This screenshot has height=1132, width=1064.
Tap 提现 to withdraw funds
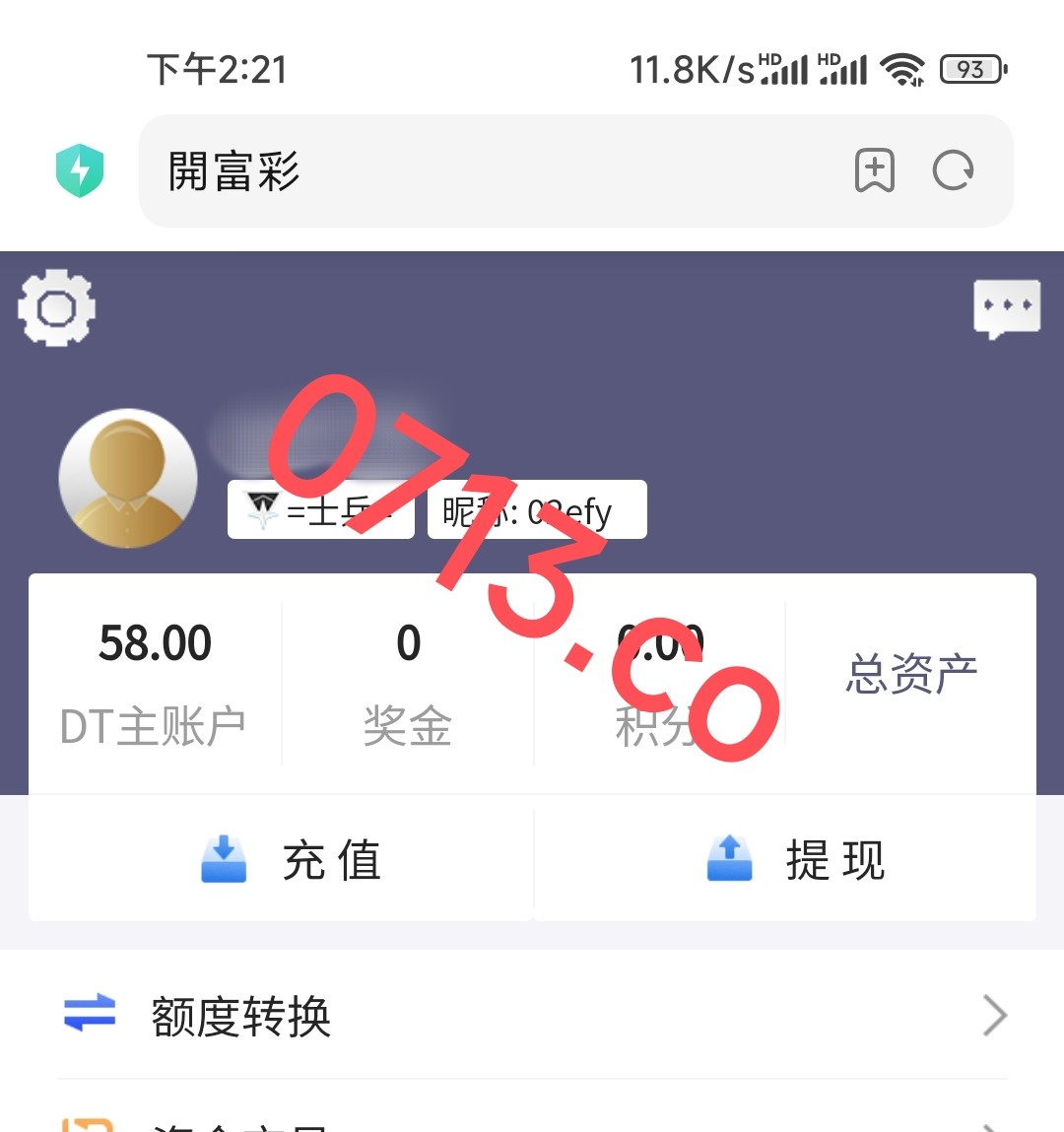[x=794, y=860]
